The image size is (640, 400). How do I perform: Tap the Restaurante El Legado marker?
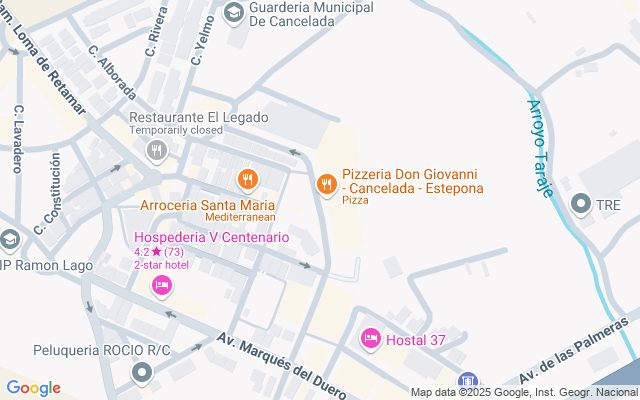point(156,151)
